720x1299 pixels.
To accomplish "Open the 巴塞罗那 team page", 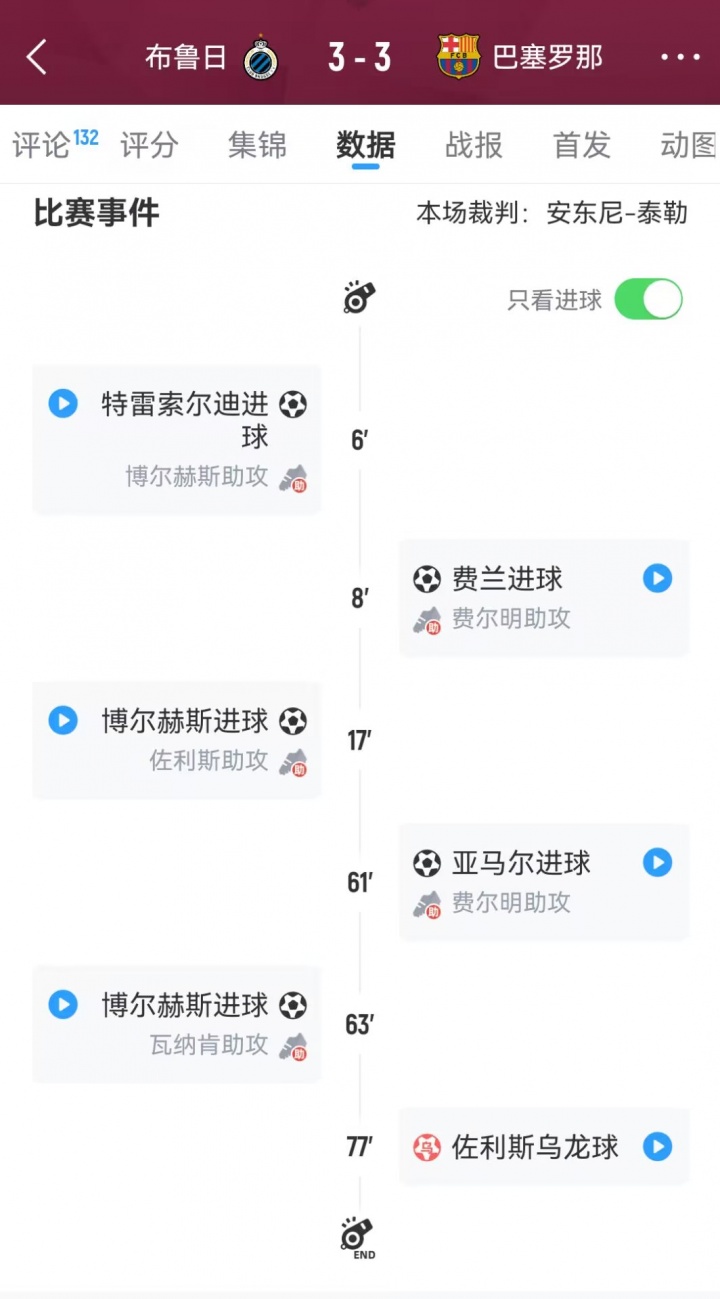I will 521,57.
